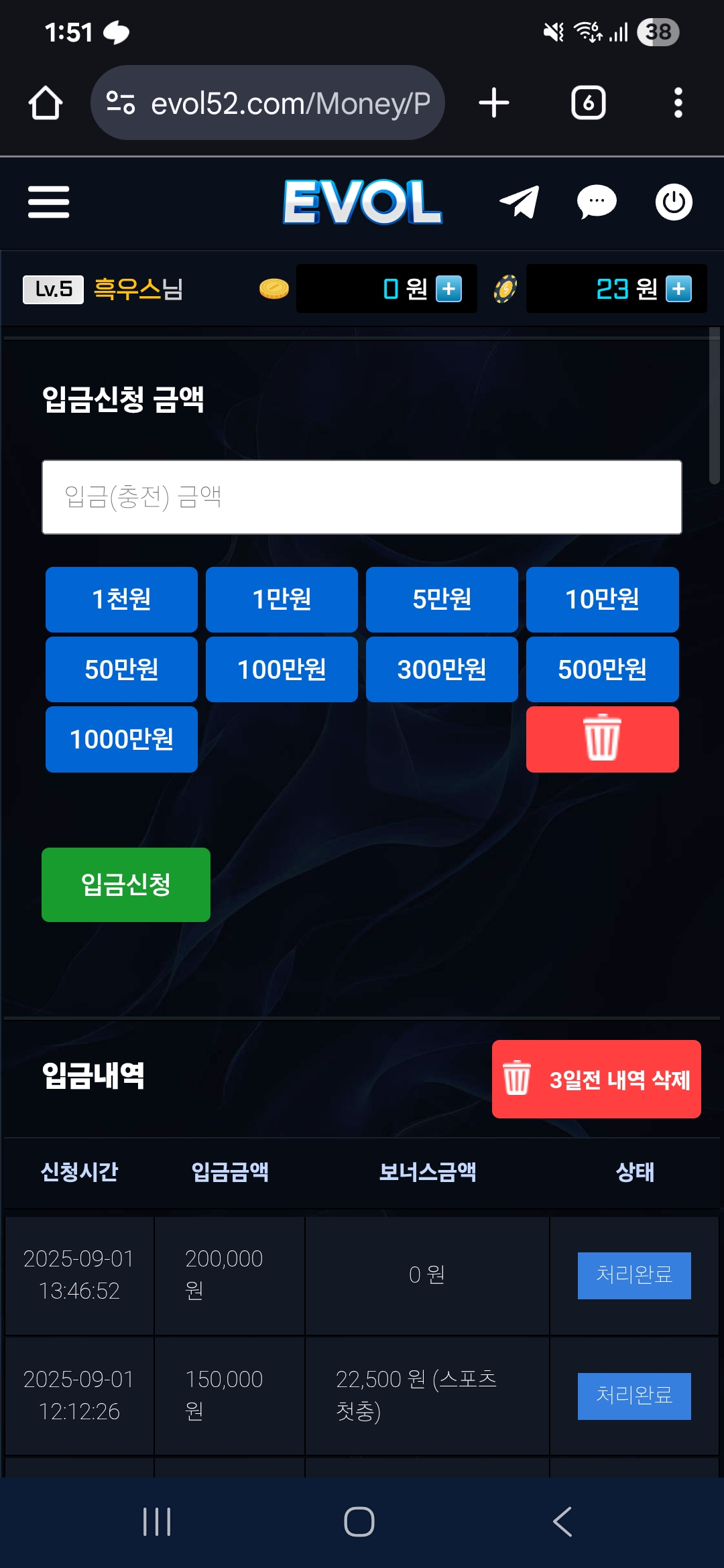Image resolution: width=724 pixels, height=1568 pixels.
Task: Open the Telegram paper plane icon
Action: [520, 202]
